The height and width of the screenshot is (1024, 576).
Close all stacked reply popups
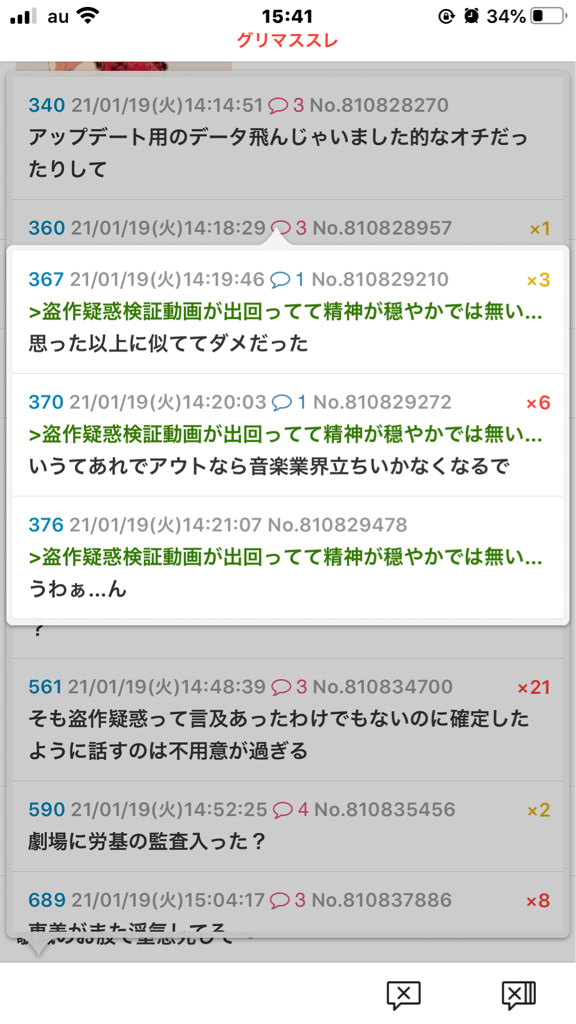tap(519, 995)
